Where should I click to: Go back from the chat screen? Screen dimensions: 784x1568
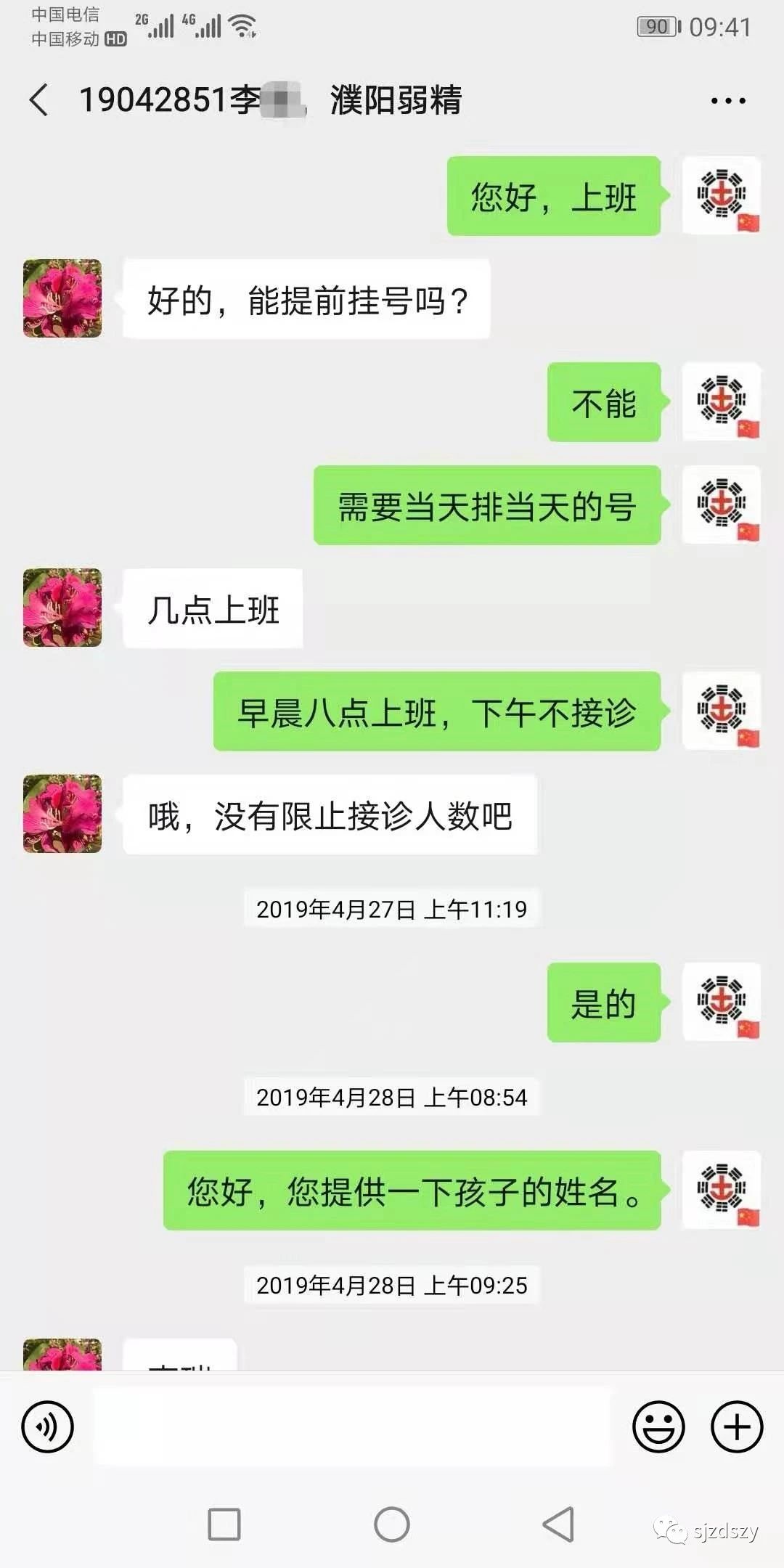tap(39, 99)
